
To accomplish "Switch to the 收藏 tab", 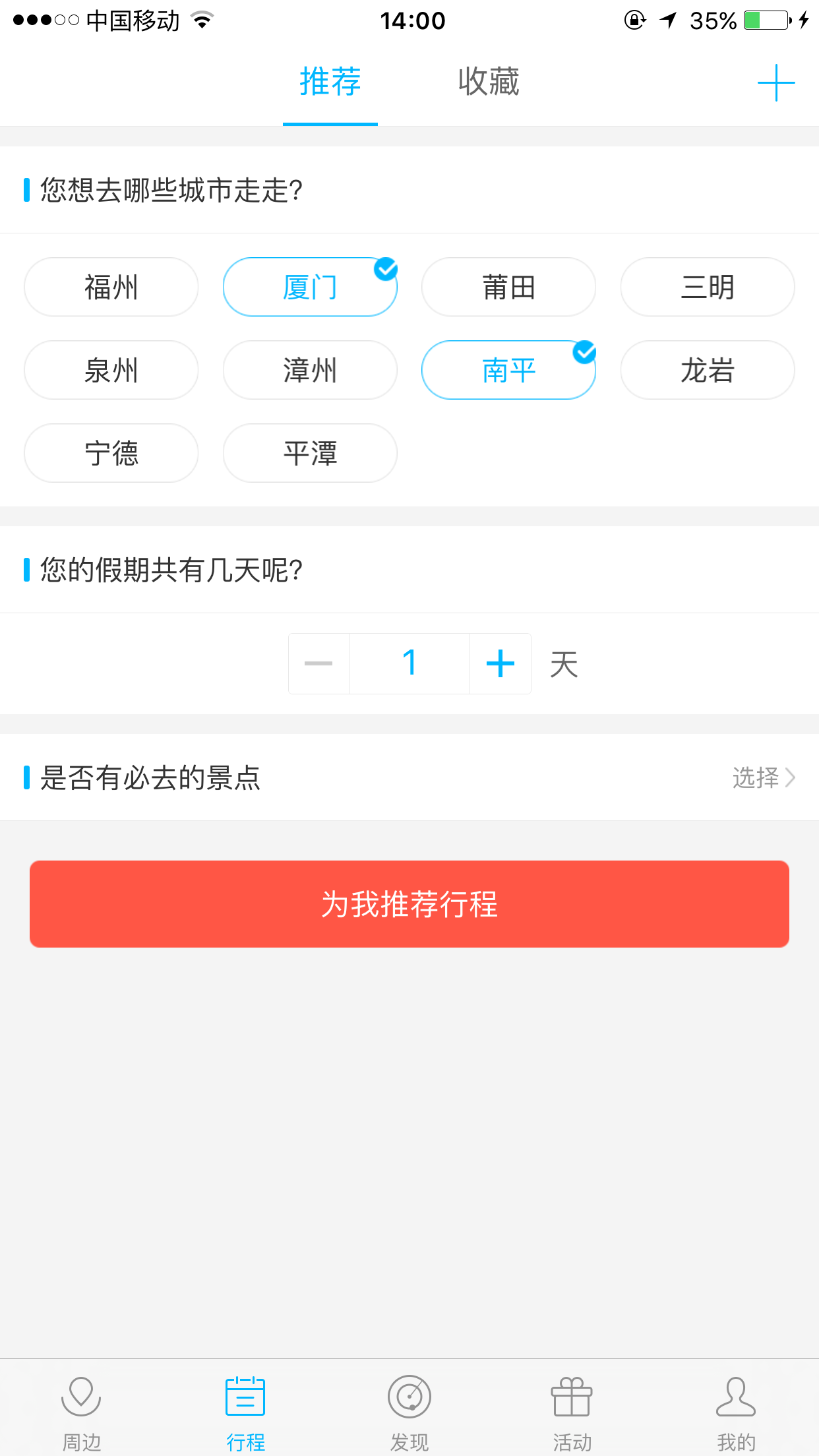I will coord(487,82).
